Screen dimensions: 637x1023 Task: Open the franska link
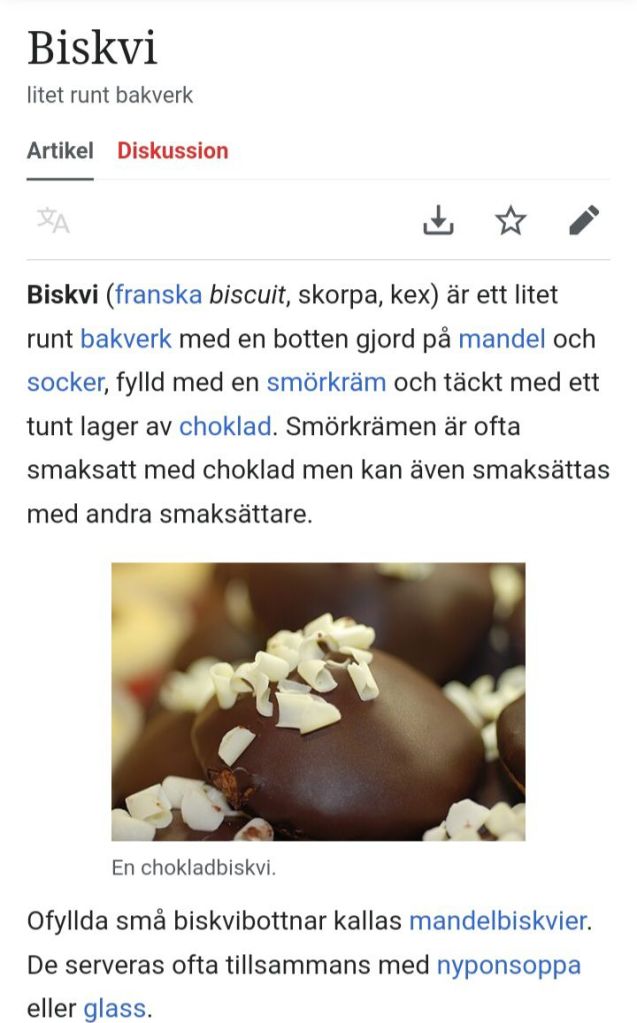(158, 295)
